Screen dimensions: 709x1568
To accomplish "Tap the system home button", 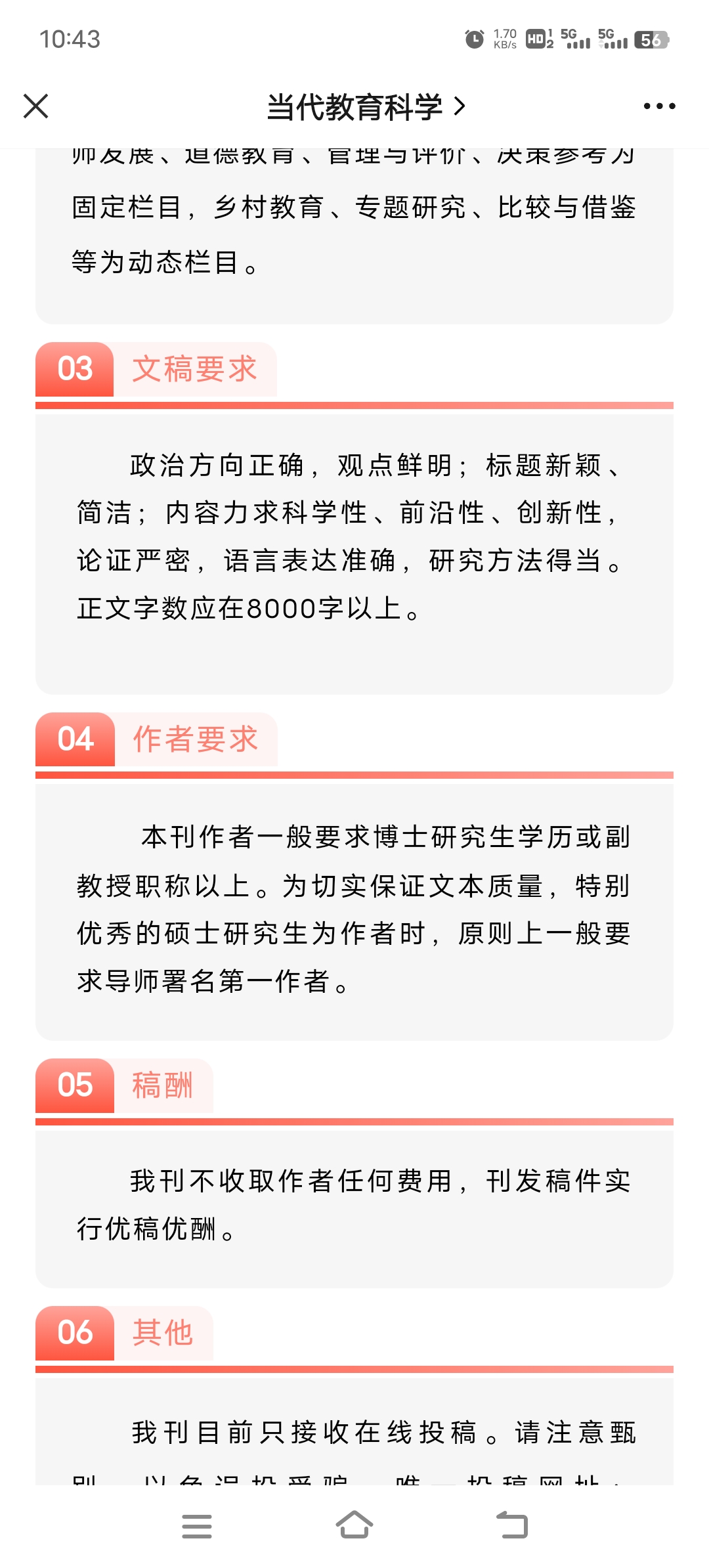I will pyautogui.click(x=354, y=1525).
